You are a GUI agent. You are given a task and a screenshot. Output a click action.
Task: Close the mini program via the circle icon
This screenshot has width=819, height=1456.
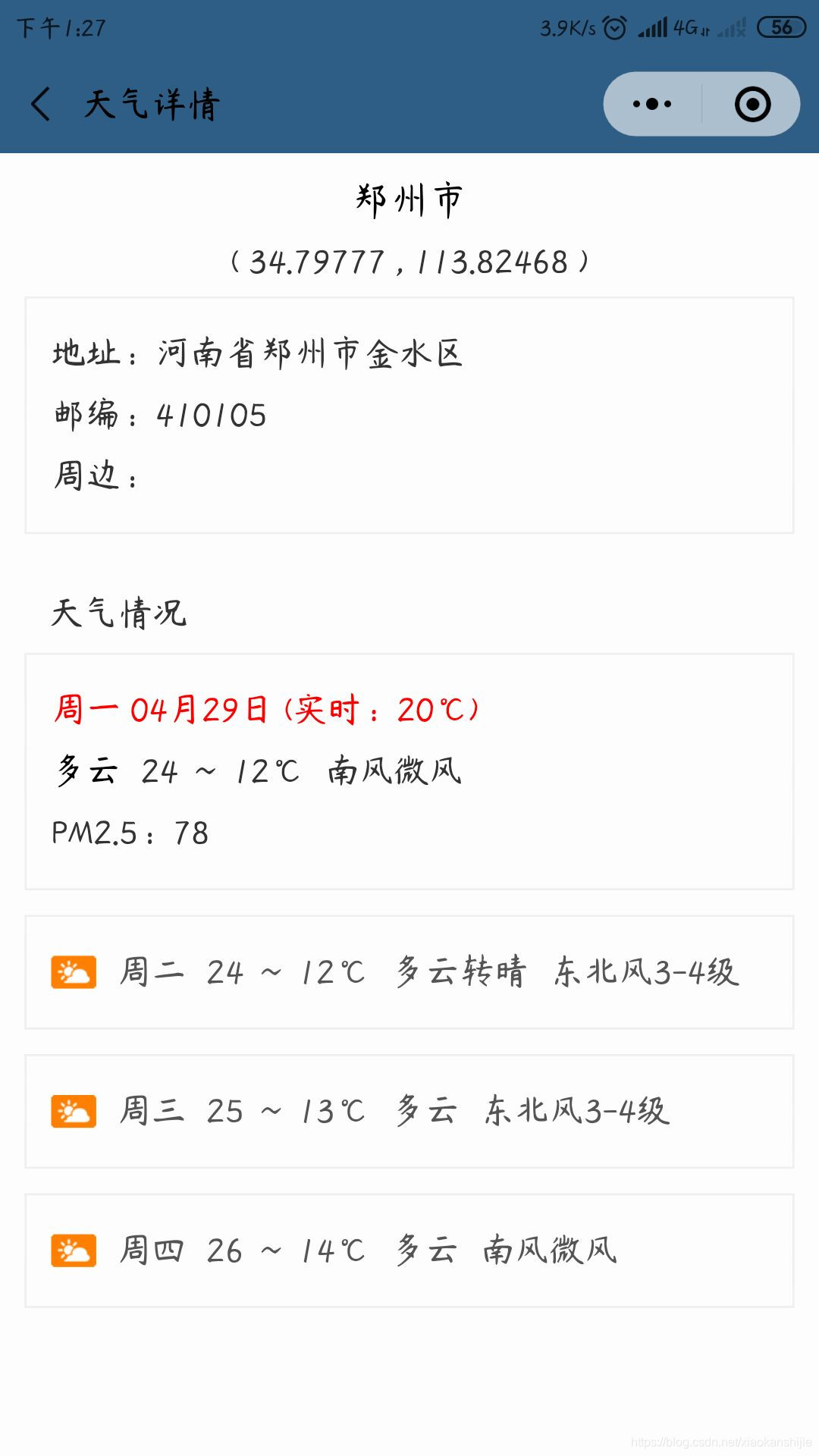coord(752,104)
